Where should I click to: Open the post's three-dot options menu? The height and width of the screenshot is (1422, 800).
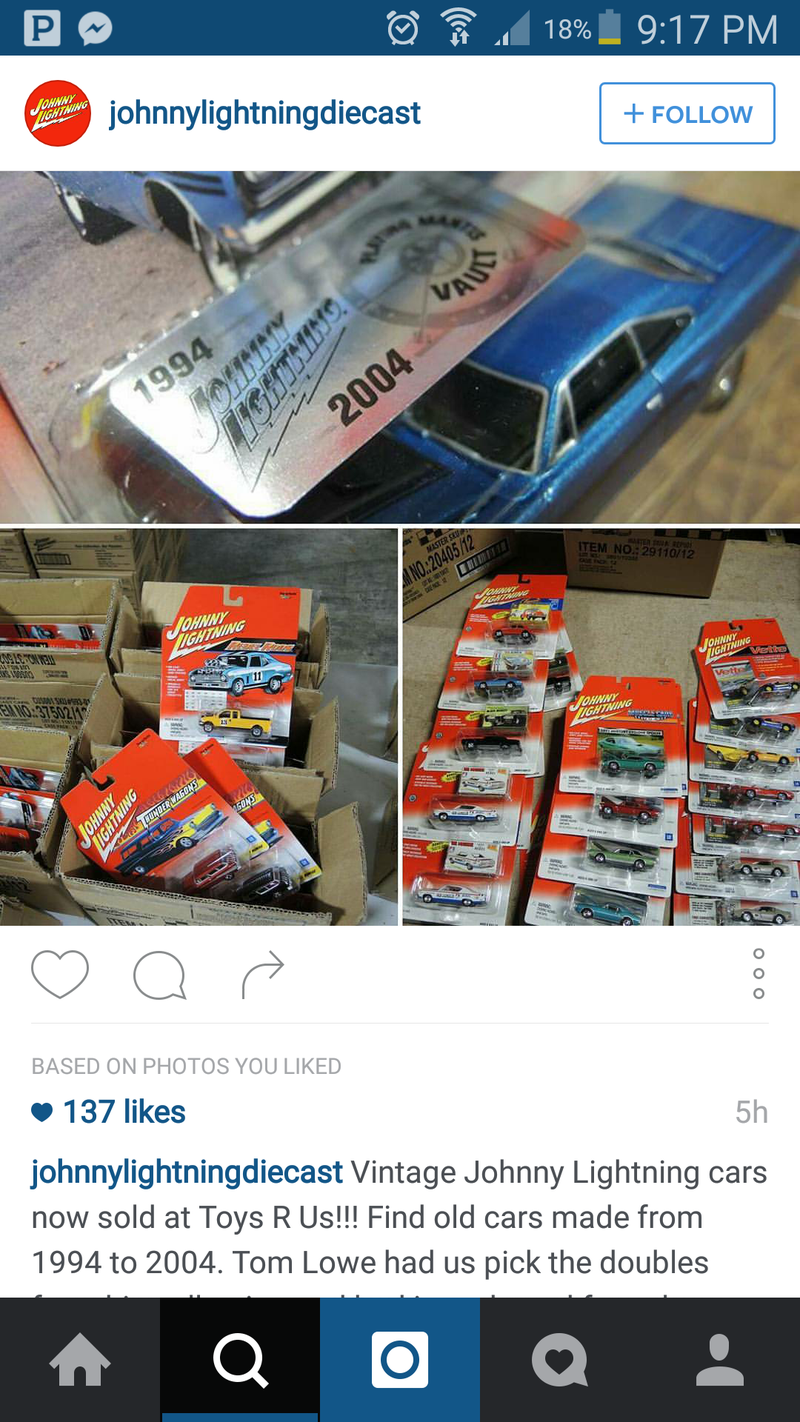tap(759, 973)
